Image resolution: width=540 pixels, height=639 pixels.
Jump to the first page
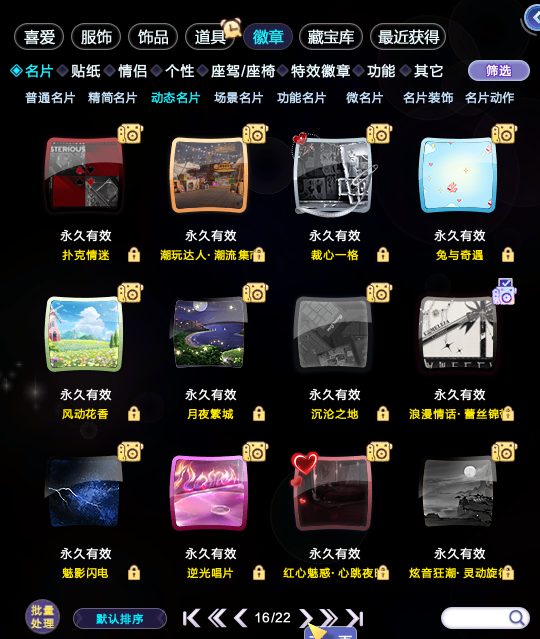191,618
